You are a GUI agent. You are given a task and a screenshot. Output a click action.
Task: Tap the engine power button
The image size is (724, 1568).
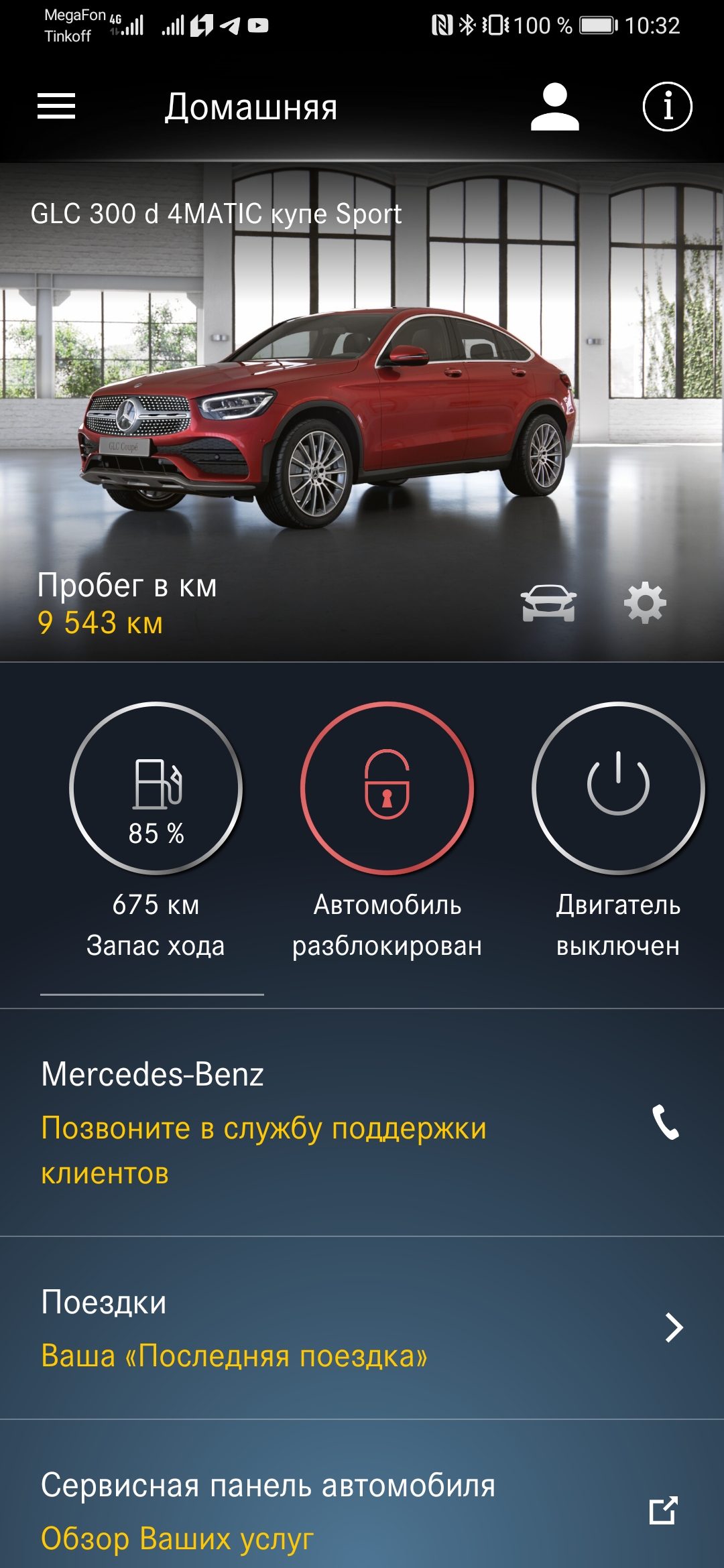(x=618, y=788)
